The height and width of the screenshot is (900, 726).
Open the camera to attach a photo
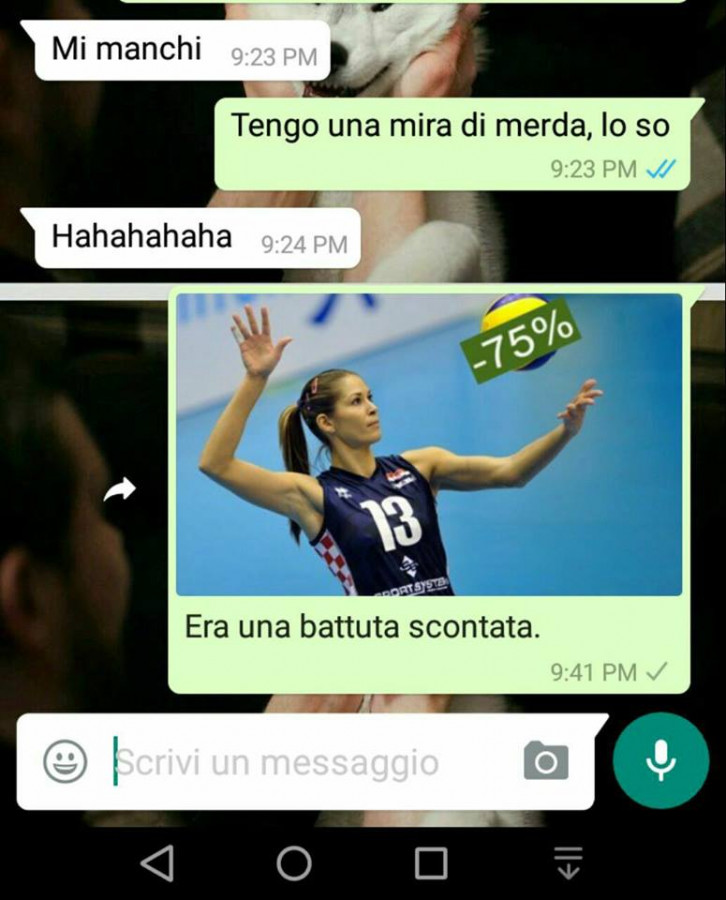(546, 761)
